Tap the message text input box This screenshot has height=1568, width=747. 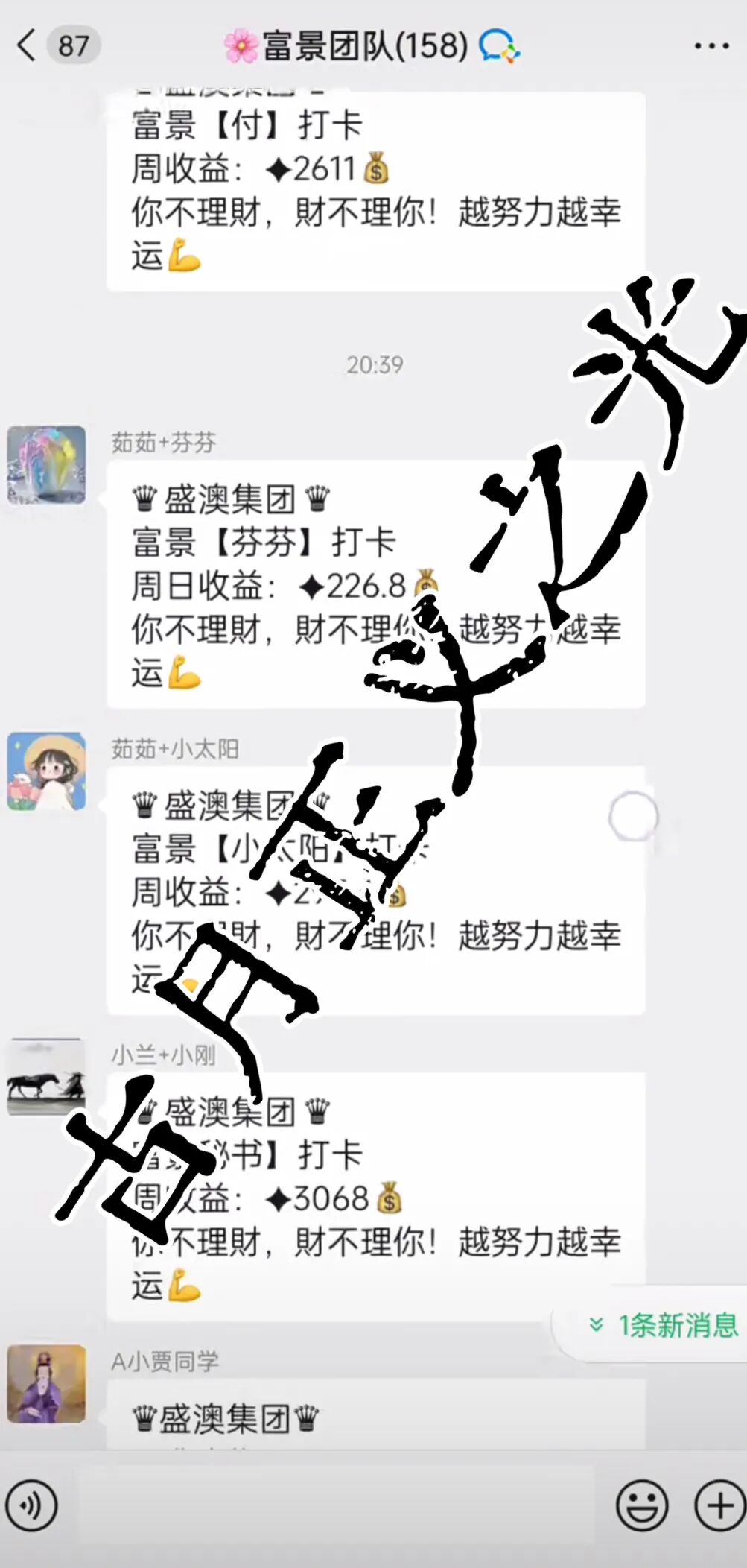[x=335, y=1505]
